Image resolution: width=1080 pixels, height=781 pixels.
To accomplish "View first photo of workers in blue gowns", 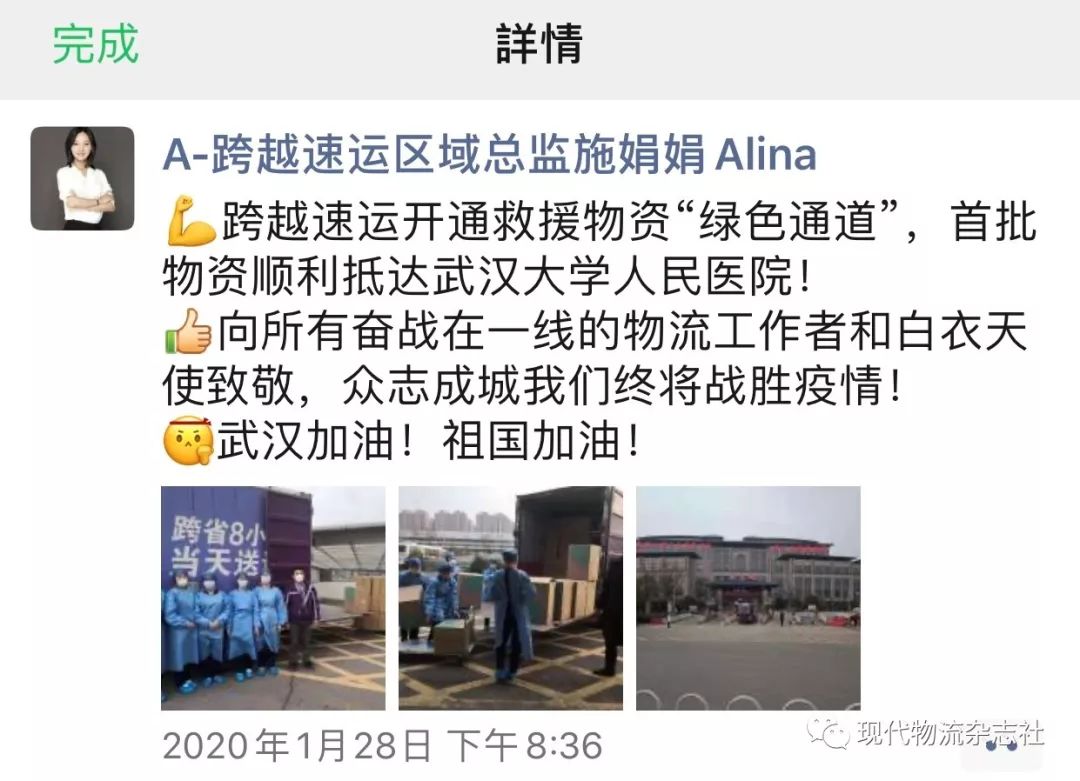I will click(x=273, y=598).
